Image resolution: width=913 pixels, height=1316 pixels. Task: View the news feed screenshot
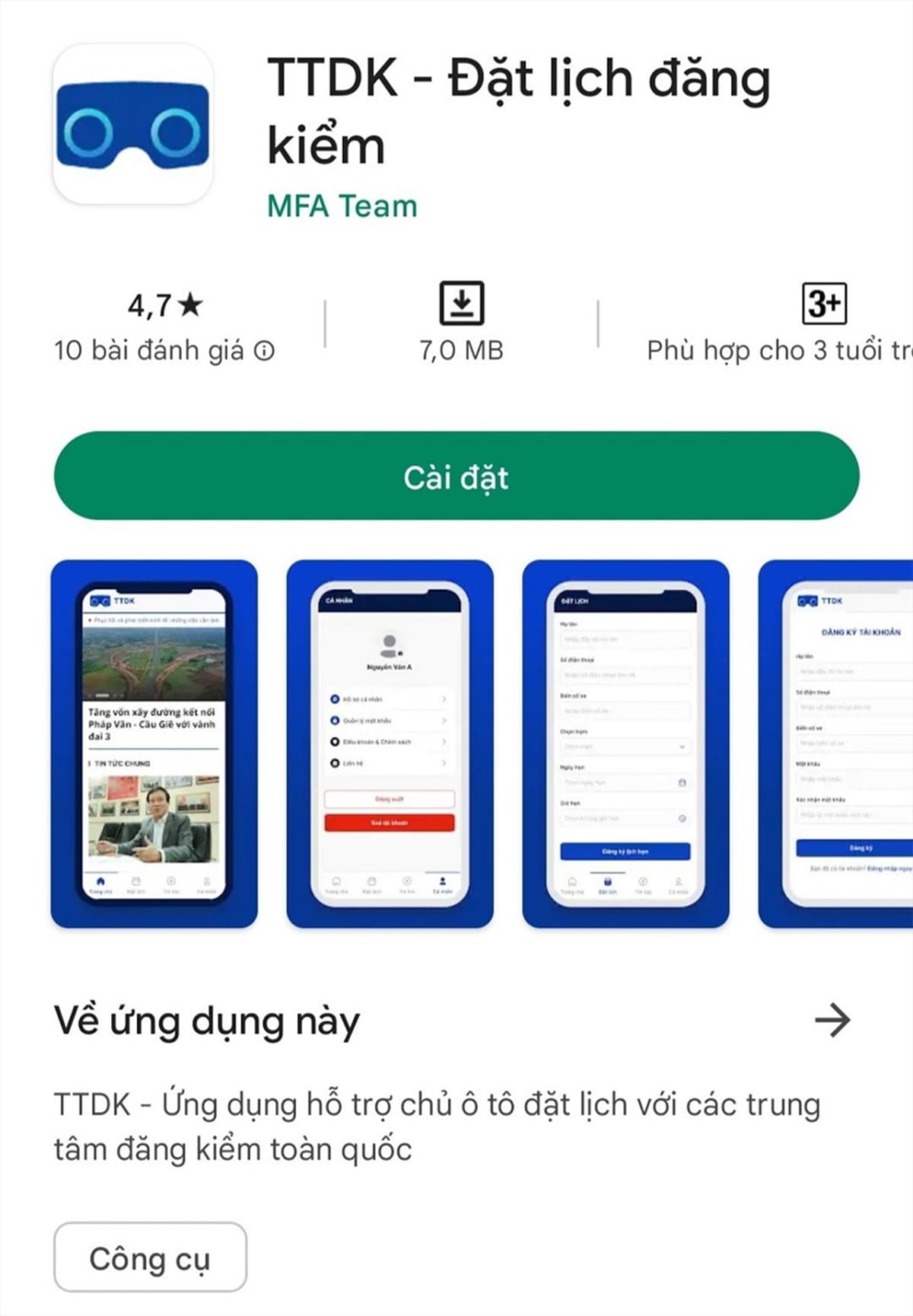[x=154, y=744]
